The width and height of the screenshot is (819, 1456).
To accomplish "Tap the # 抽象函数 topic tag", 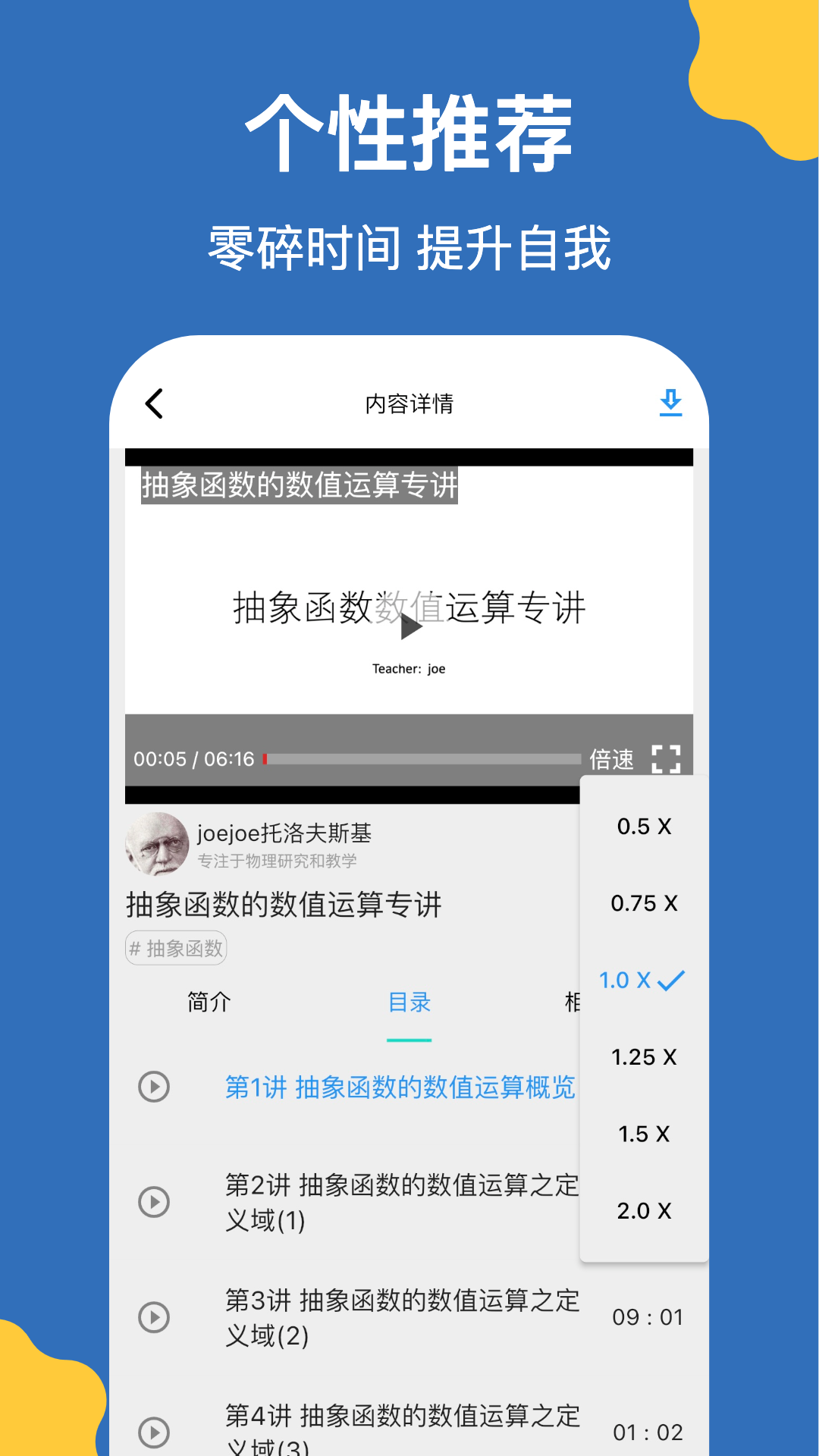I will coord(175,948).
